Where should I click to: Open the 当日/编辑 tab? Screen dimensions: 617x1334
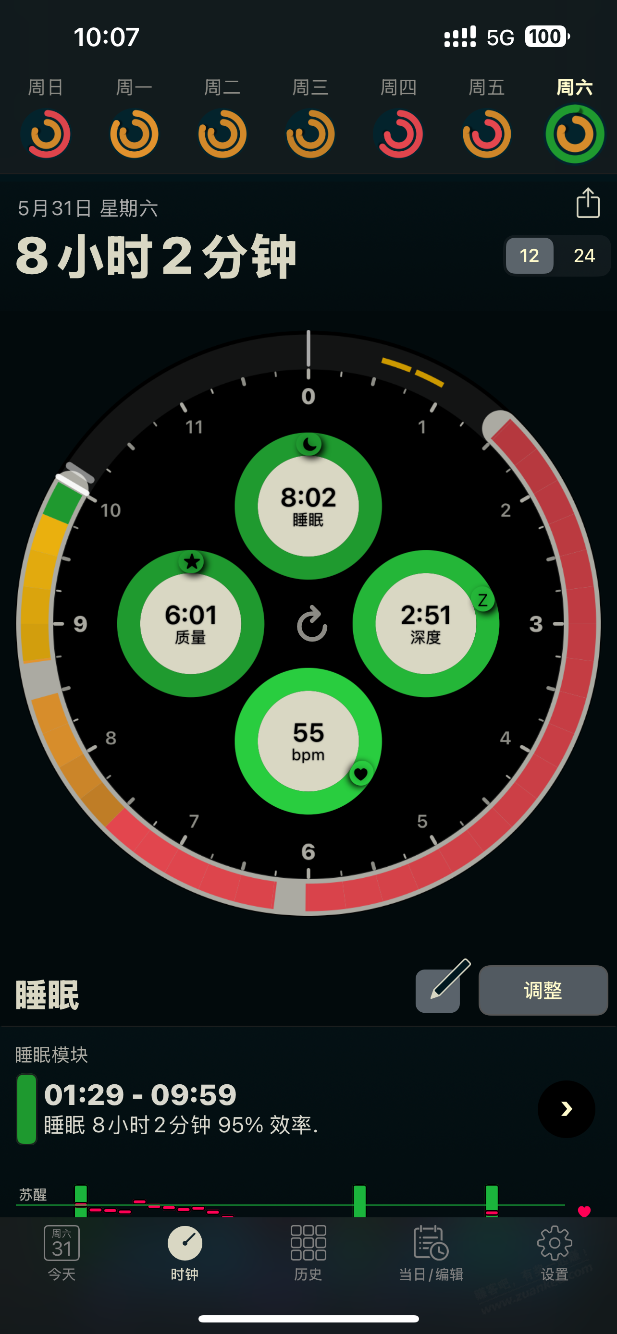click(x=430, y=1253)
